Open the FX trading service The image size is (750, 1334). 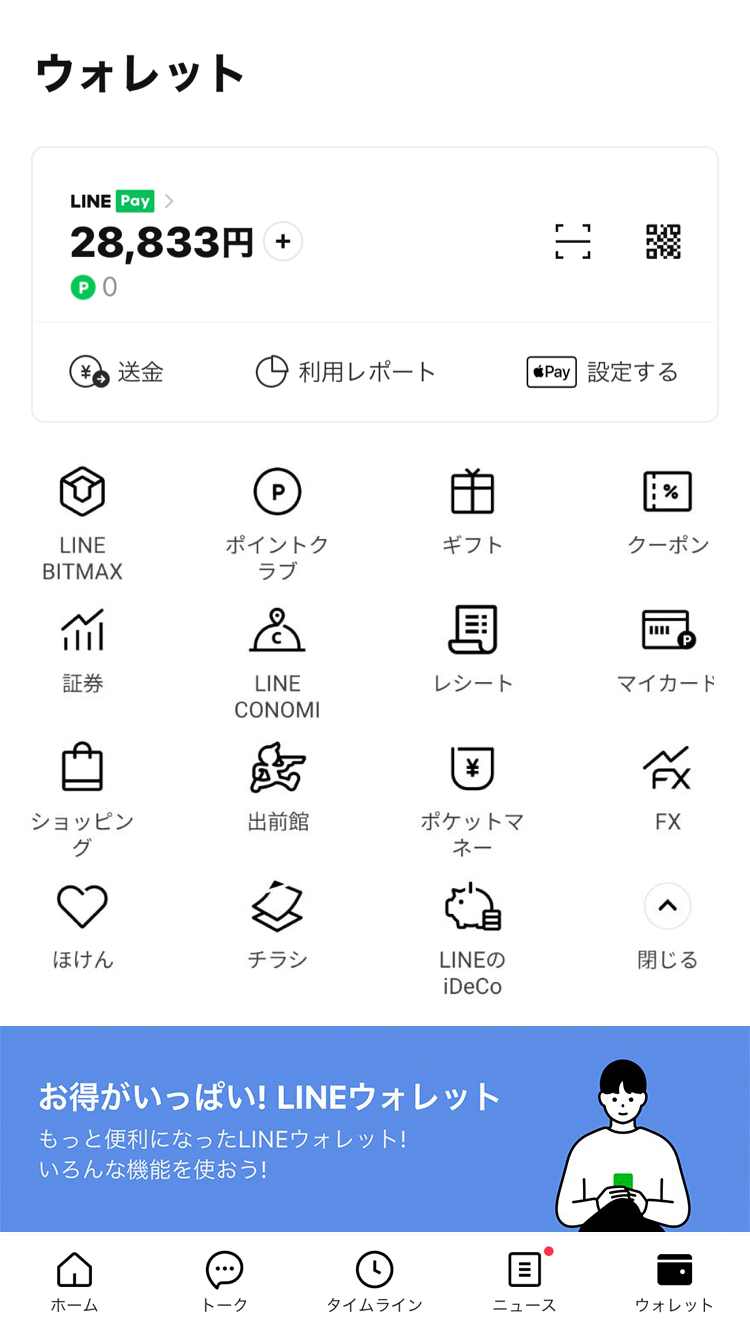[x=667, y=788]
